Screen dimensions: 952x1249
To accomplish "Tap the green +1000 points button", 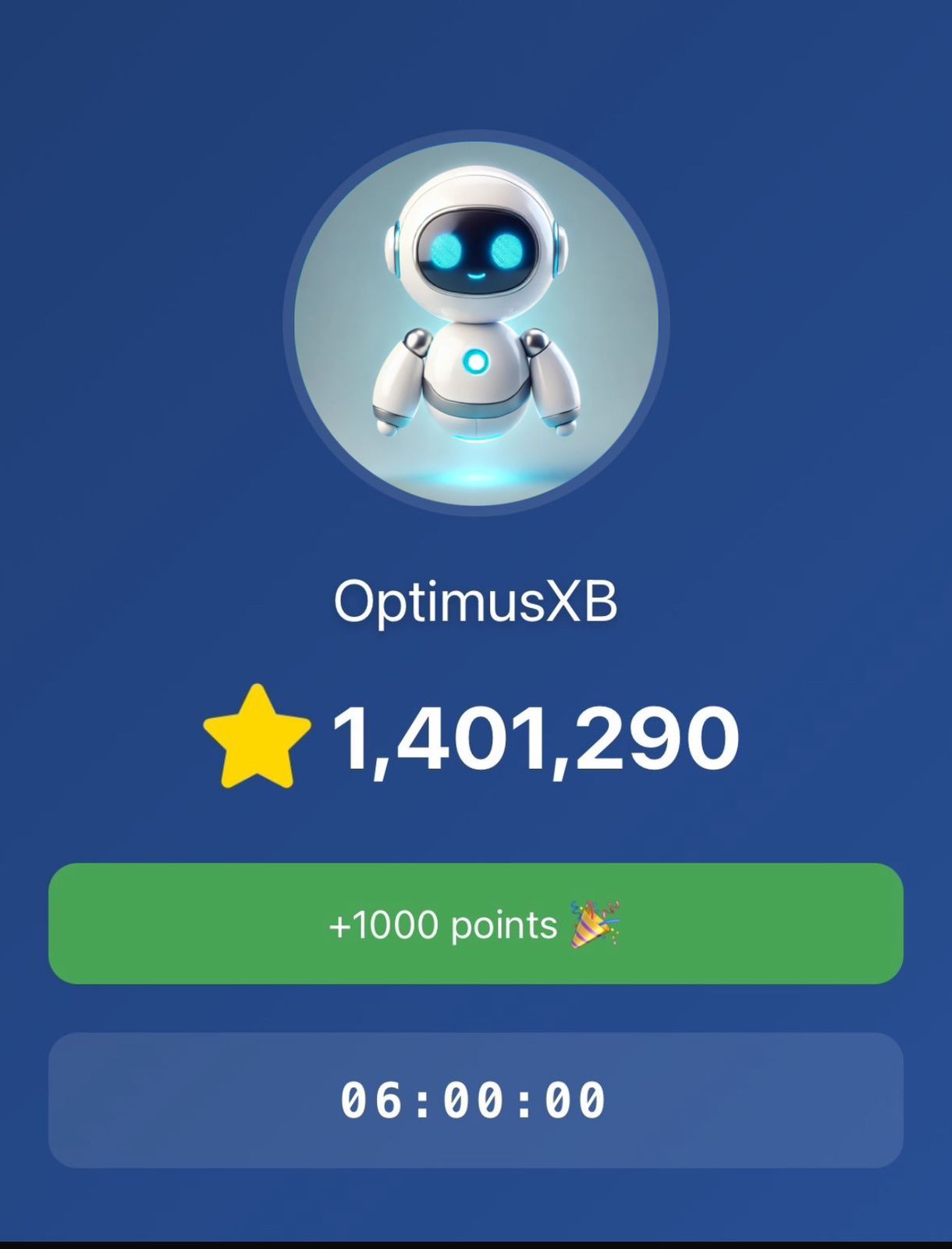I will tap(475, 923).
